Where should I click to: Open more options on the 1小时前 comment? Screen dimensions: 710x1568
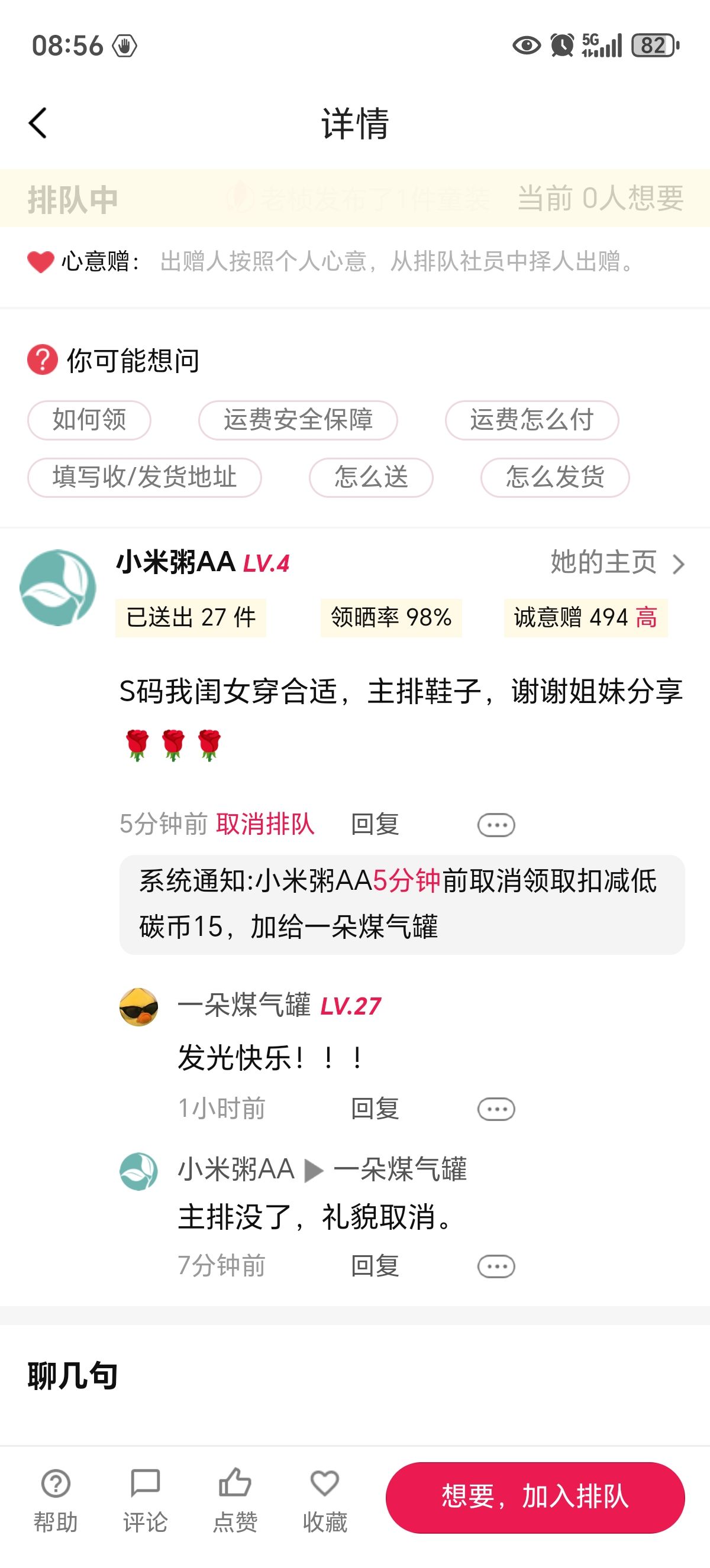point(496,1109)
